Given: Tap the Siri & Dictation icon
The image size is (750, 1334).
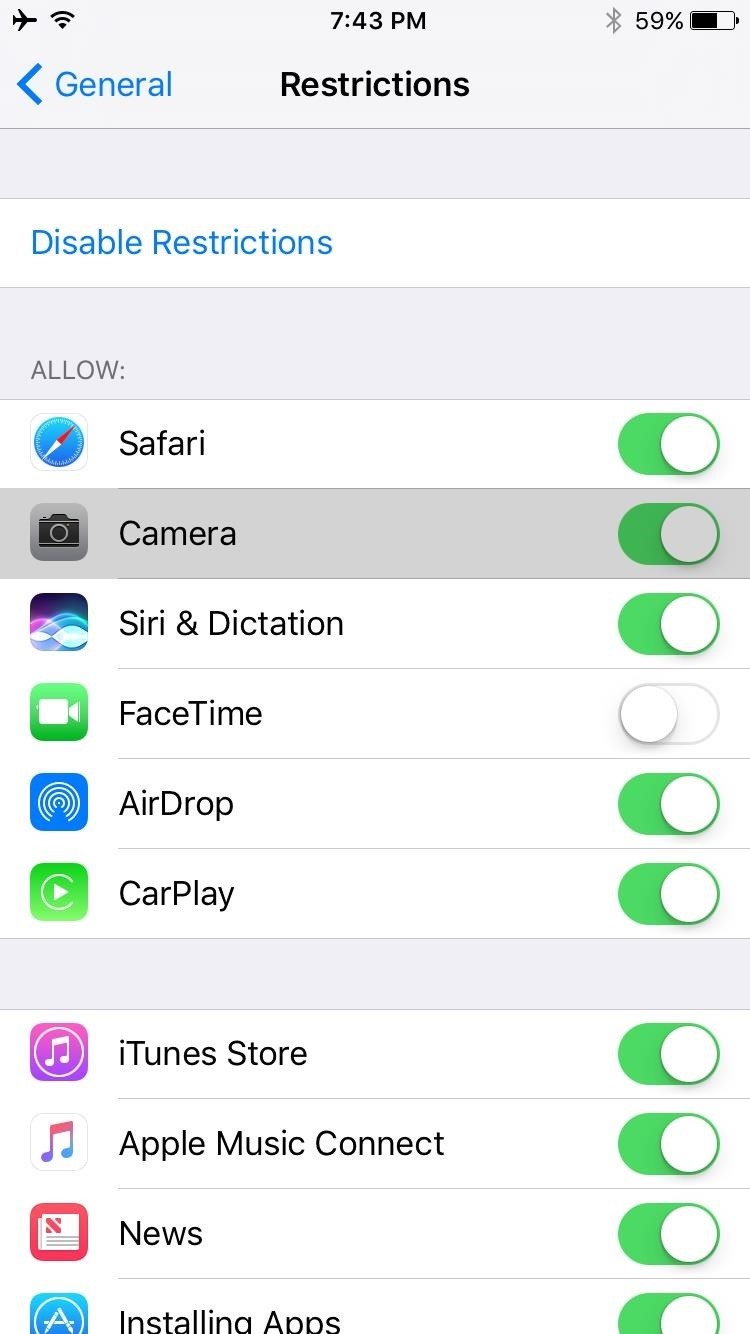Looking at the screenshot, I should (58, 623).
